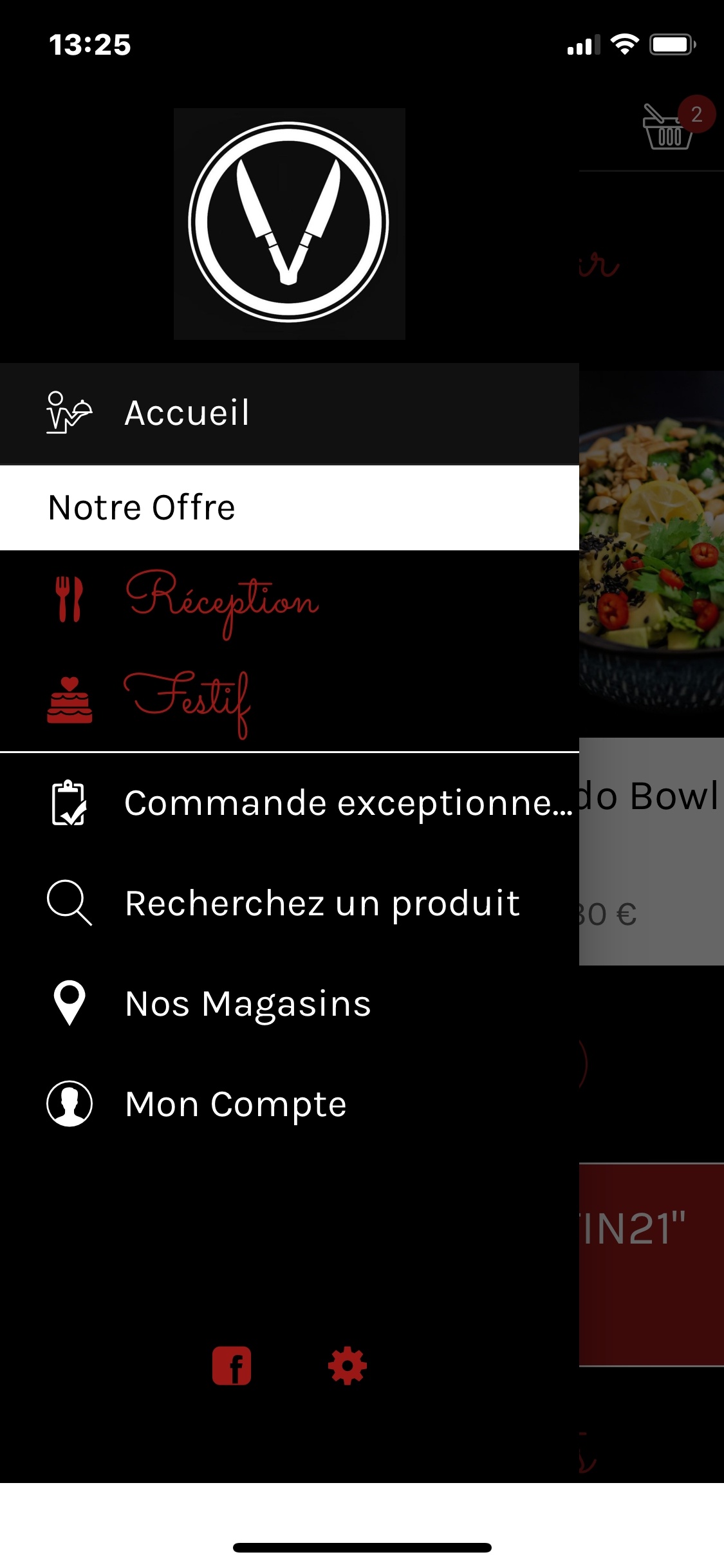
Task: Open Mon Compte account page
Action: tap(236, 1104)
